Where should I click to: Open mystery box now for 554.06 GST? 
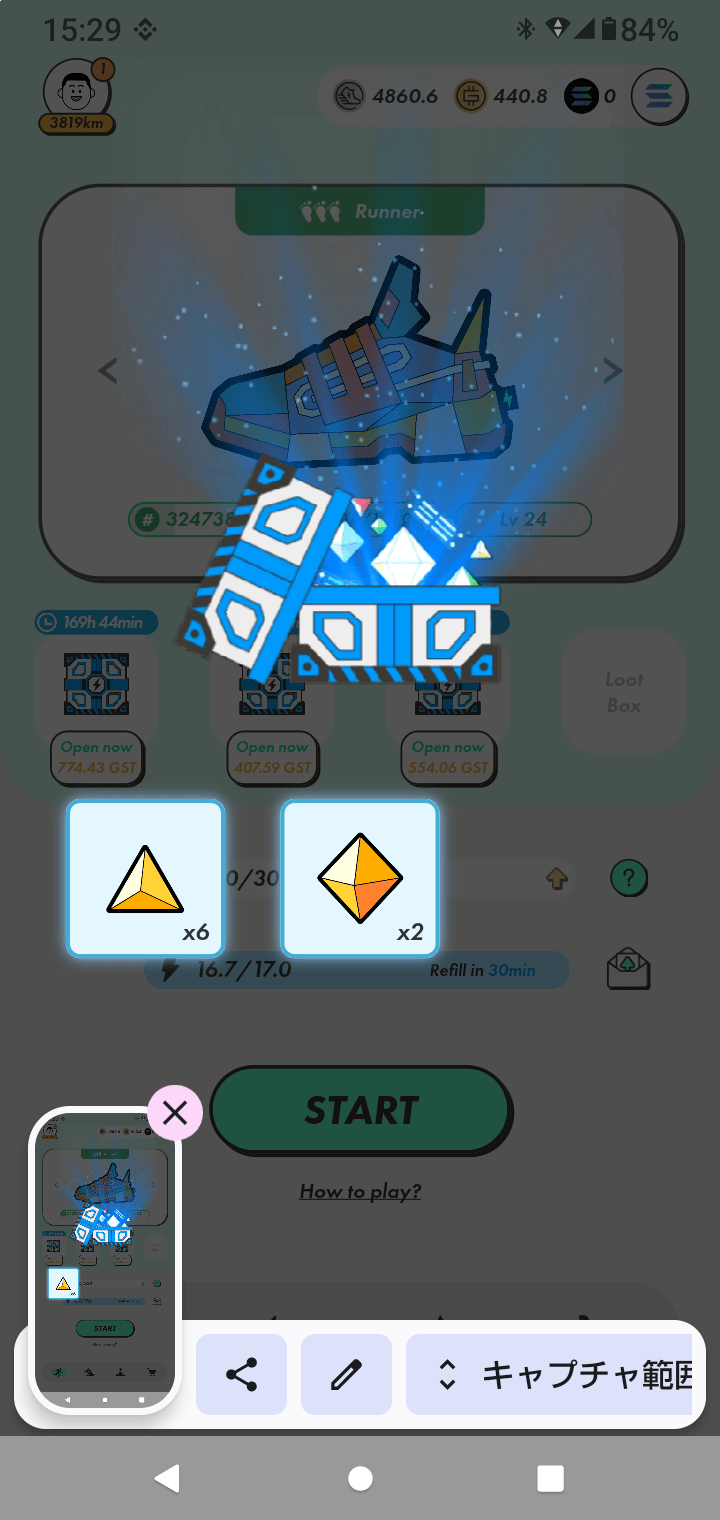coord(448,758)
